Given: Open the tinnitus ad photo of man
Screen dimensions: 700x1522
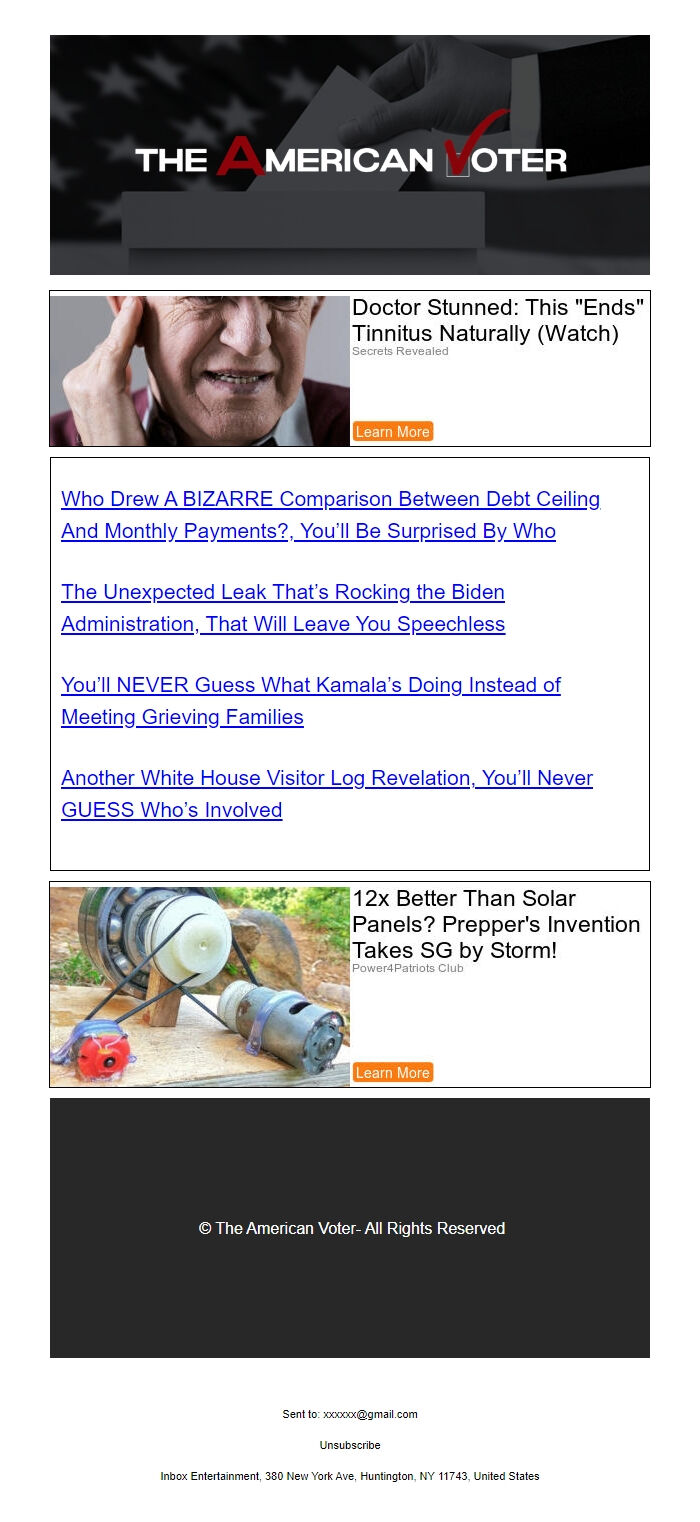Looking at the screenshot, I should pos(200,371).
